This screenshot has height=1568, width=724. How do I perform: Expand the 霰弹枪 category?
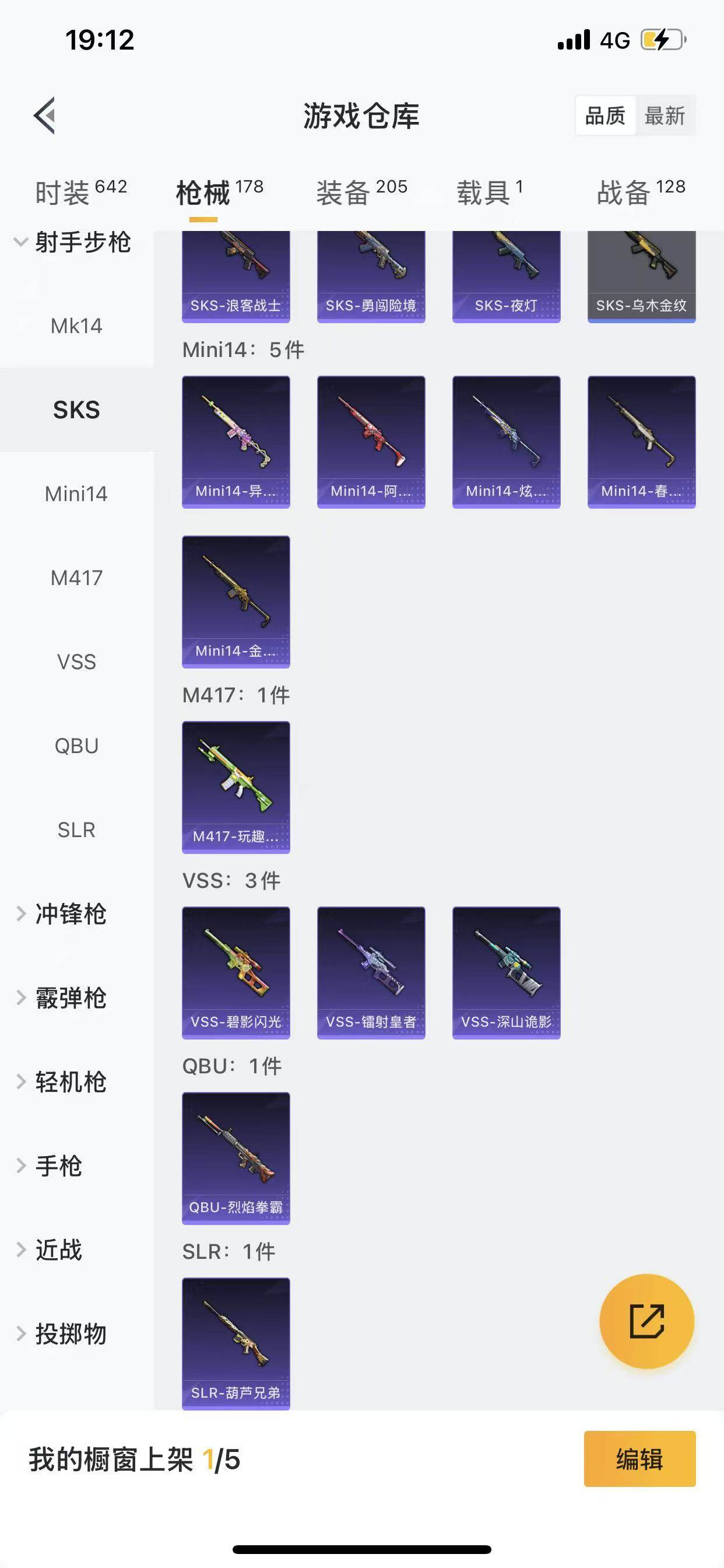coord(70,998)
